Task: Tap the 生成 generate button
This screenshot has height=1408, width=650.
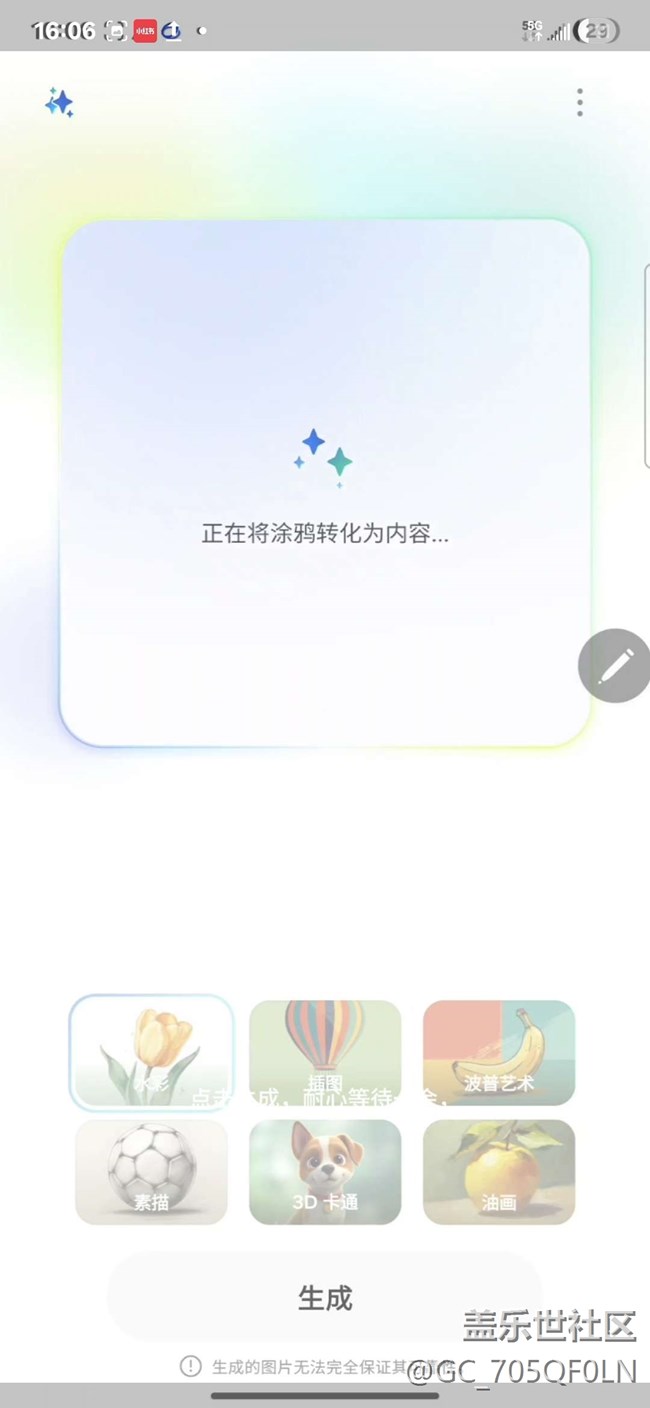Action: 325,1298
